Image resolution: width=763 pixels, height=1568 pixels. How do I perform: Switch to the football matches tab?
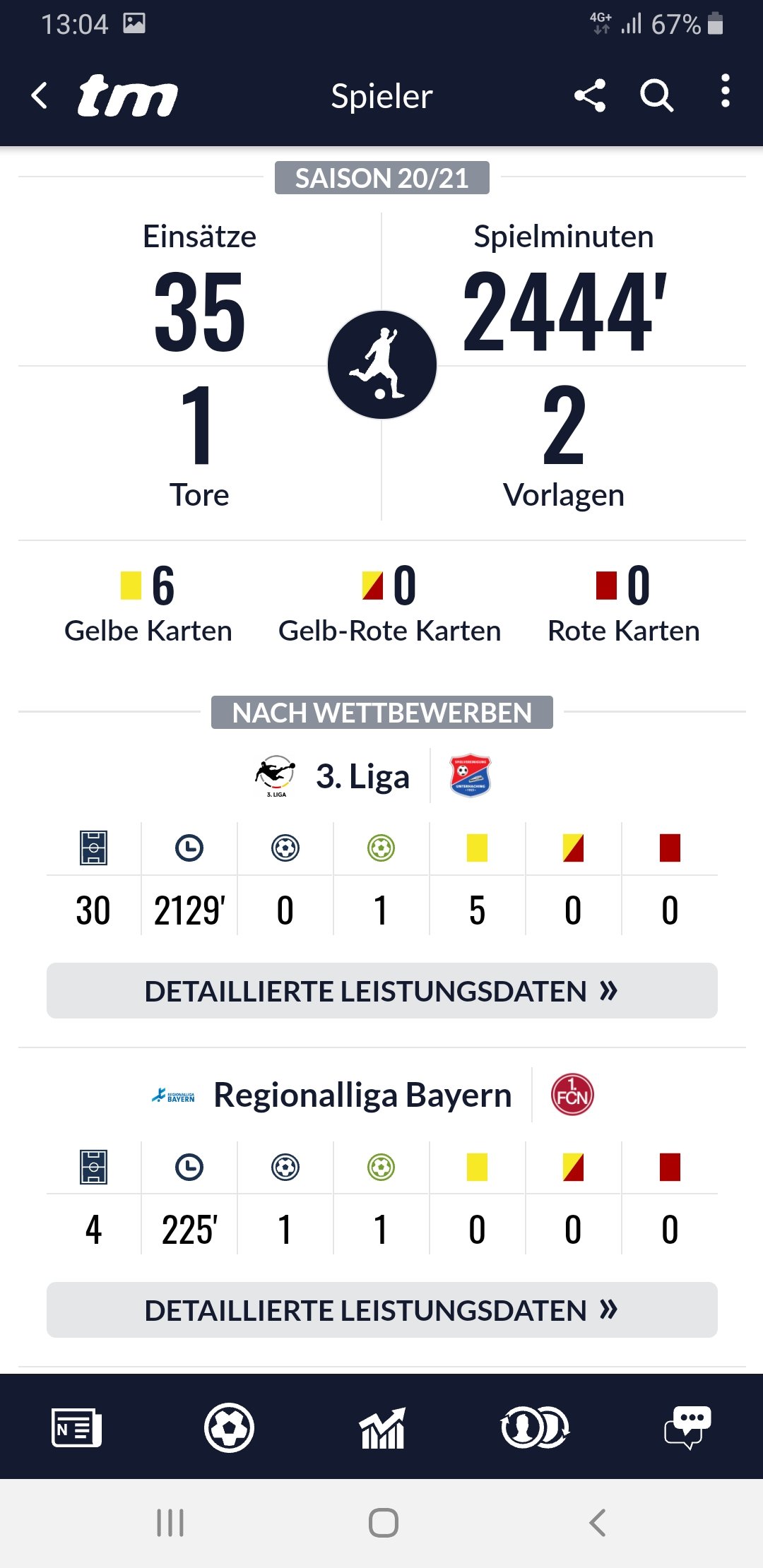(229, 1427)
